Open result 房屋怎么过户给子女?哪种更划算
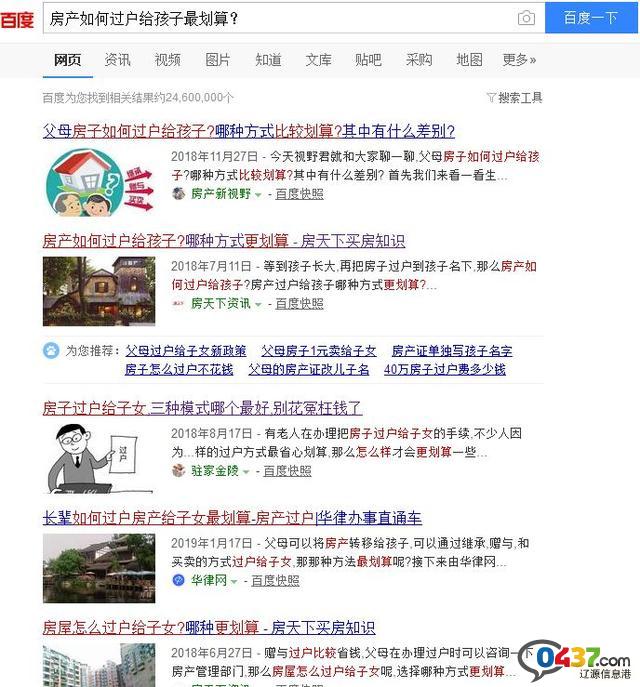Viewport: 640px width, 687px height. (x=208, y=628)
